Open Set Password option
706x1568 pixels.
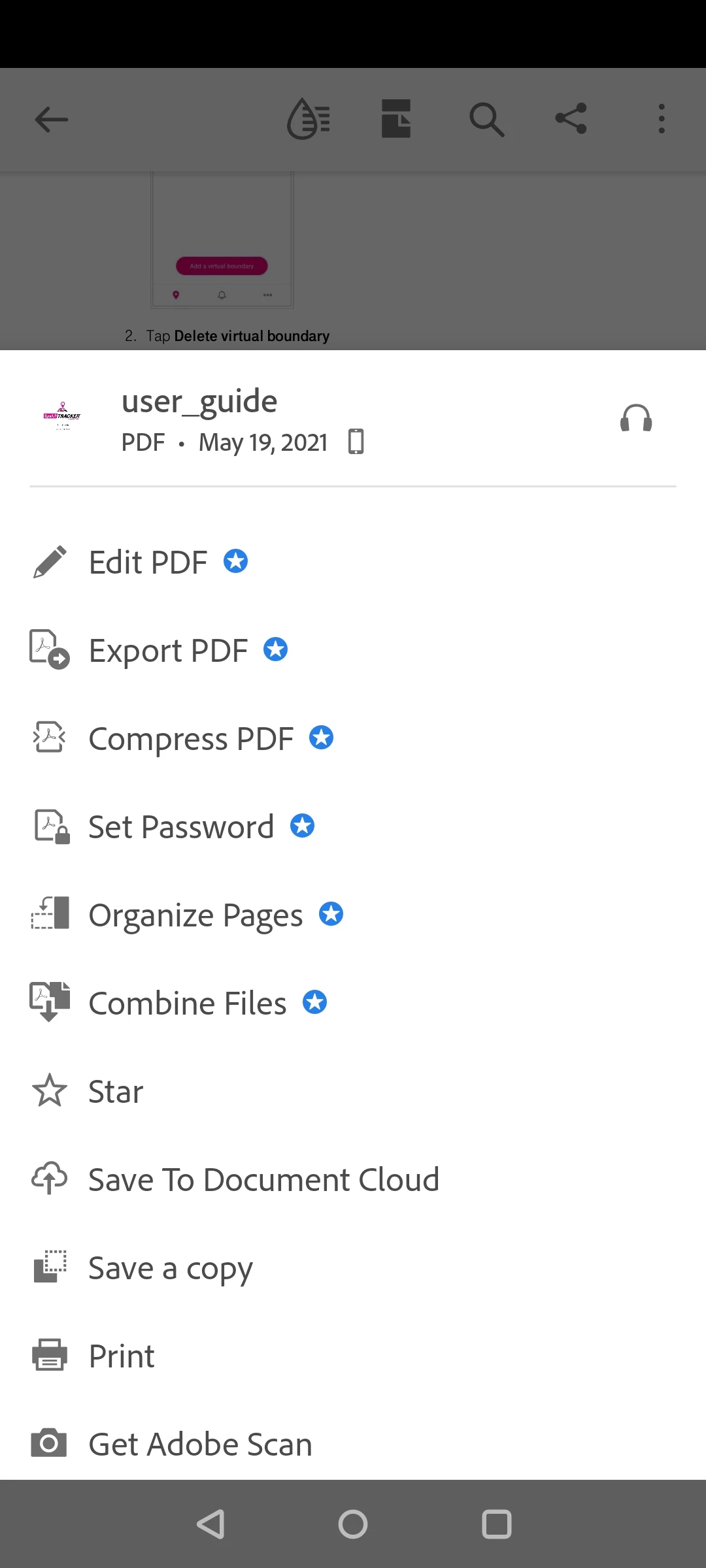pyautogui.click(x=180, y=827)
